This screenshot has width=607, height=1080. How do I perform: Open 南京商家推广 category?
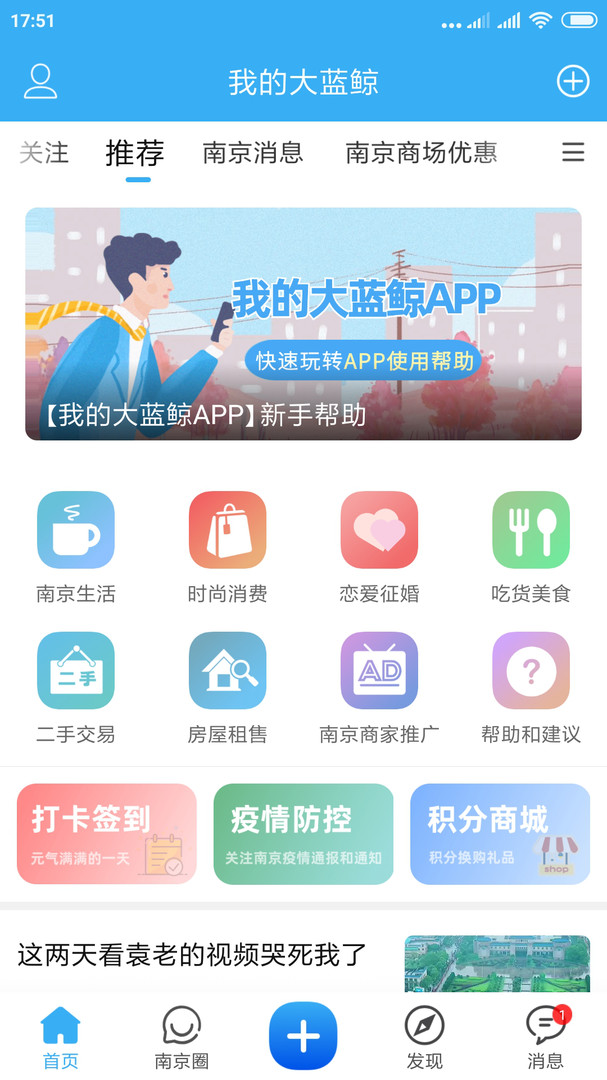coord(379,687)
